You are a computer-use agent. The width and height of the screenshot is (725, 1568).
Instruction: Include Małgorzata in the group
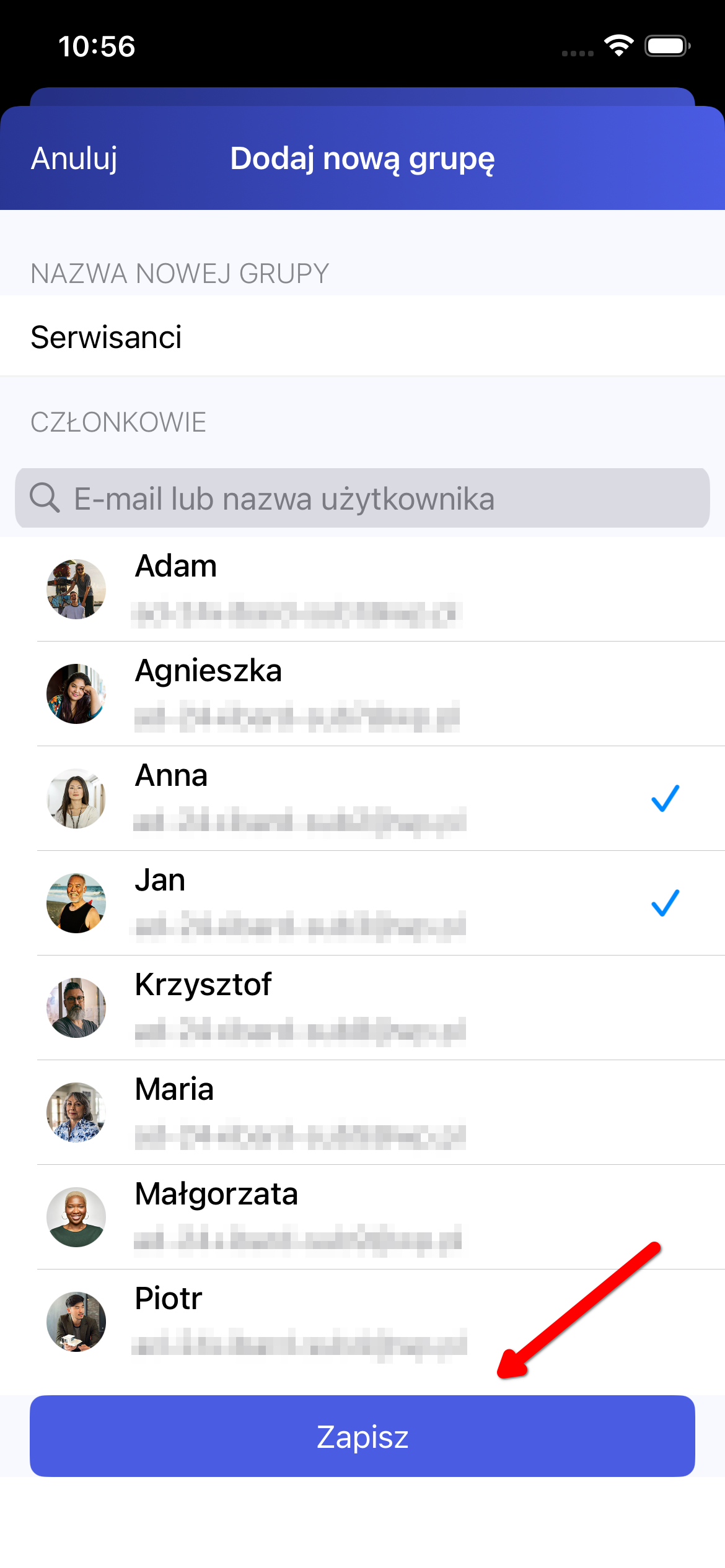[362, 1217]
